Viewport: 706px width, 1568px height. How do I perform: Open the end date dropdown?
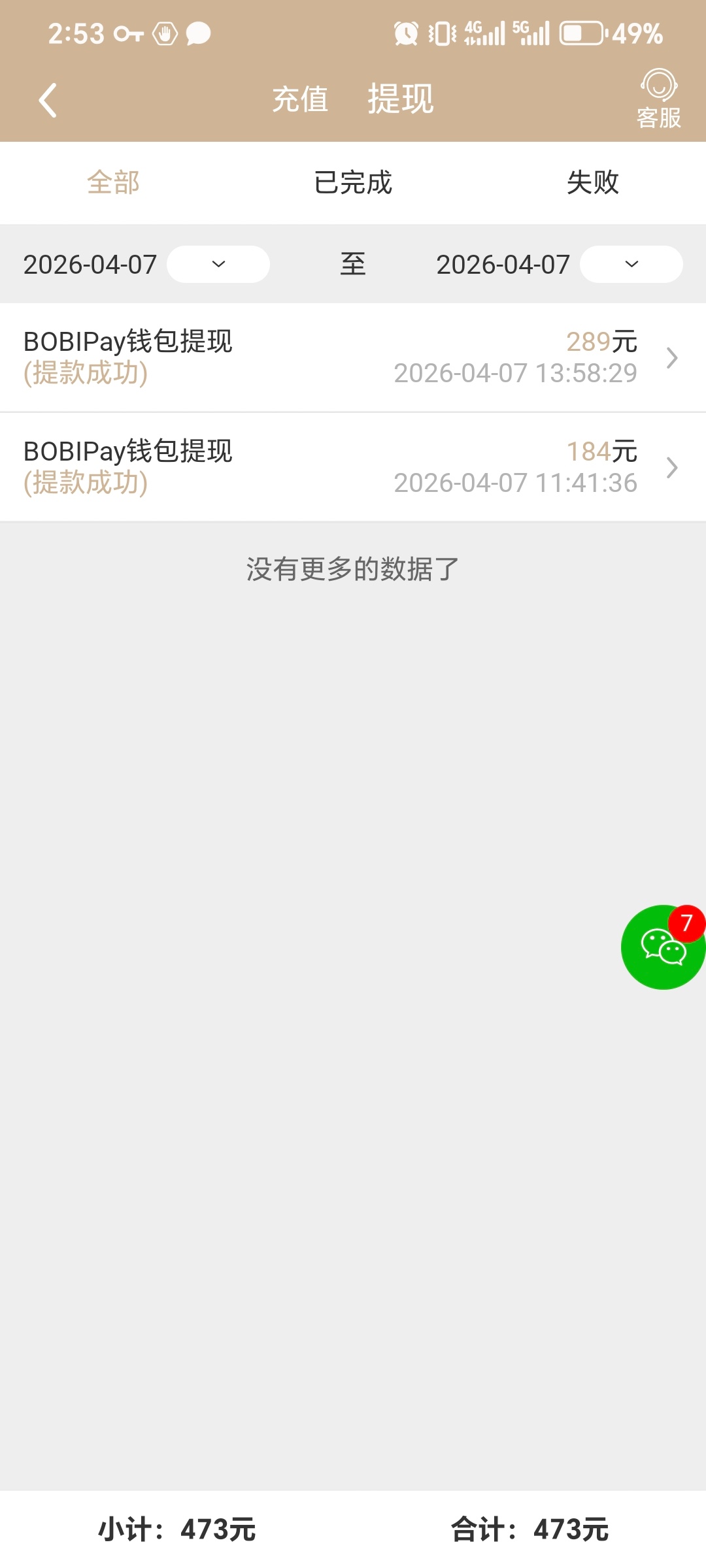tap(631, 264)
